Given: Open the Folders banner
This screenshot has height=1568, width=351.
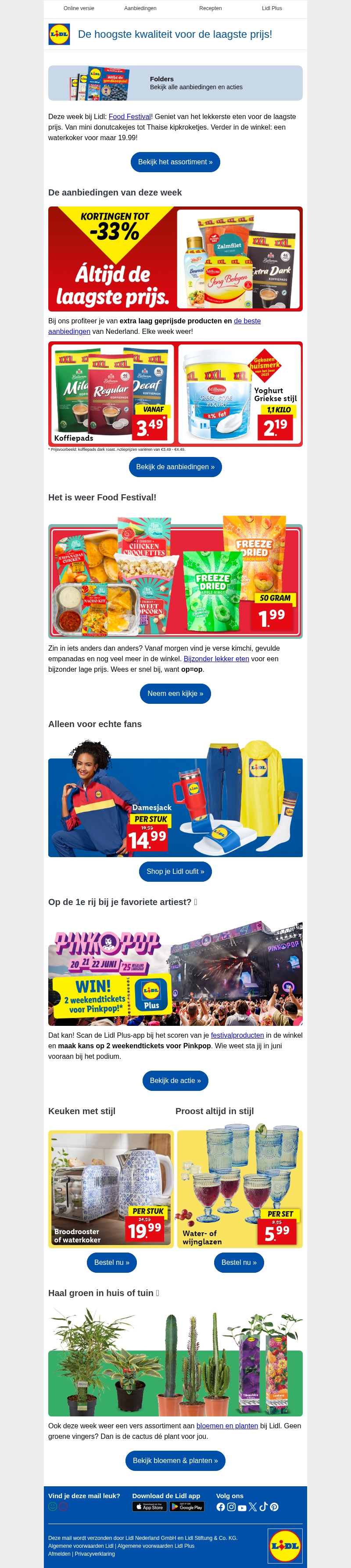Looking at the screenshot, I should pos(175,83).
